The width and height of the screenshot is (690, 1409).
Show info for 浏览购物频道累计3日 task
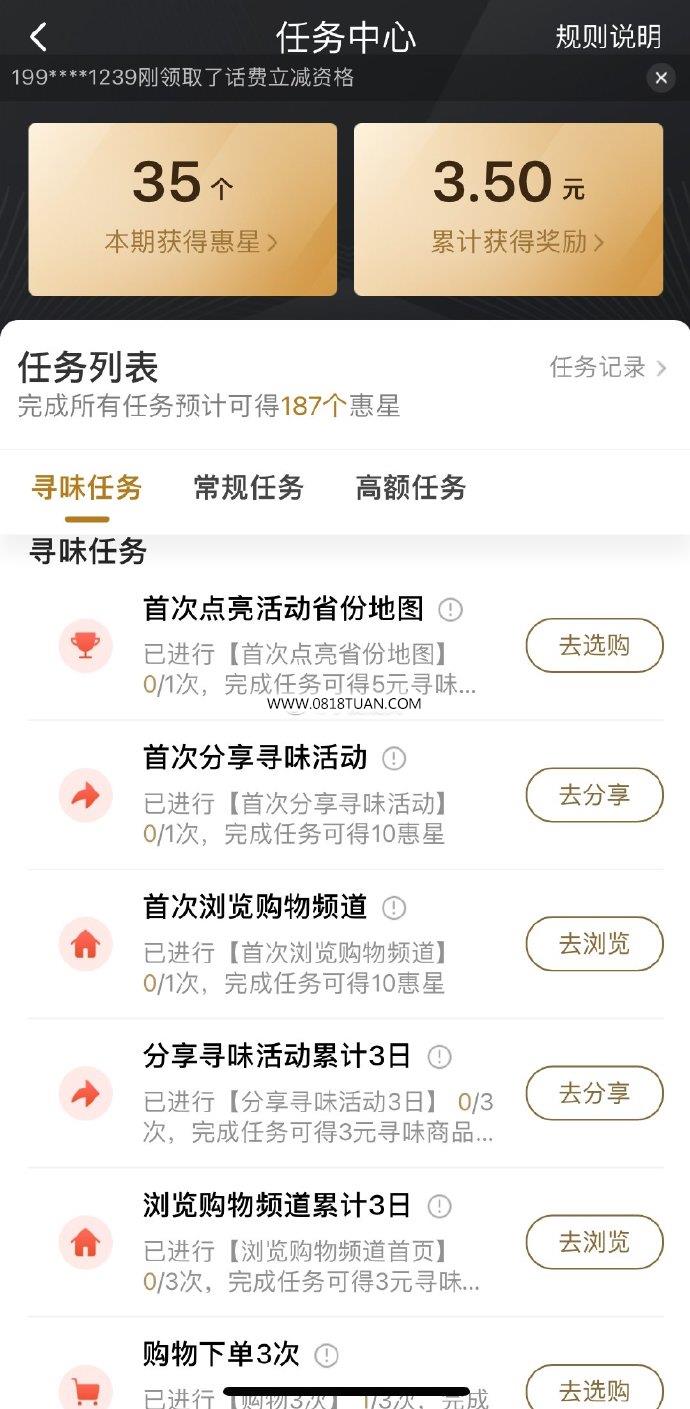coord(439,1205)
